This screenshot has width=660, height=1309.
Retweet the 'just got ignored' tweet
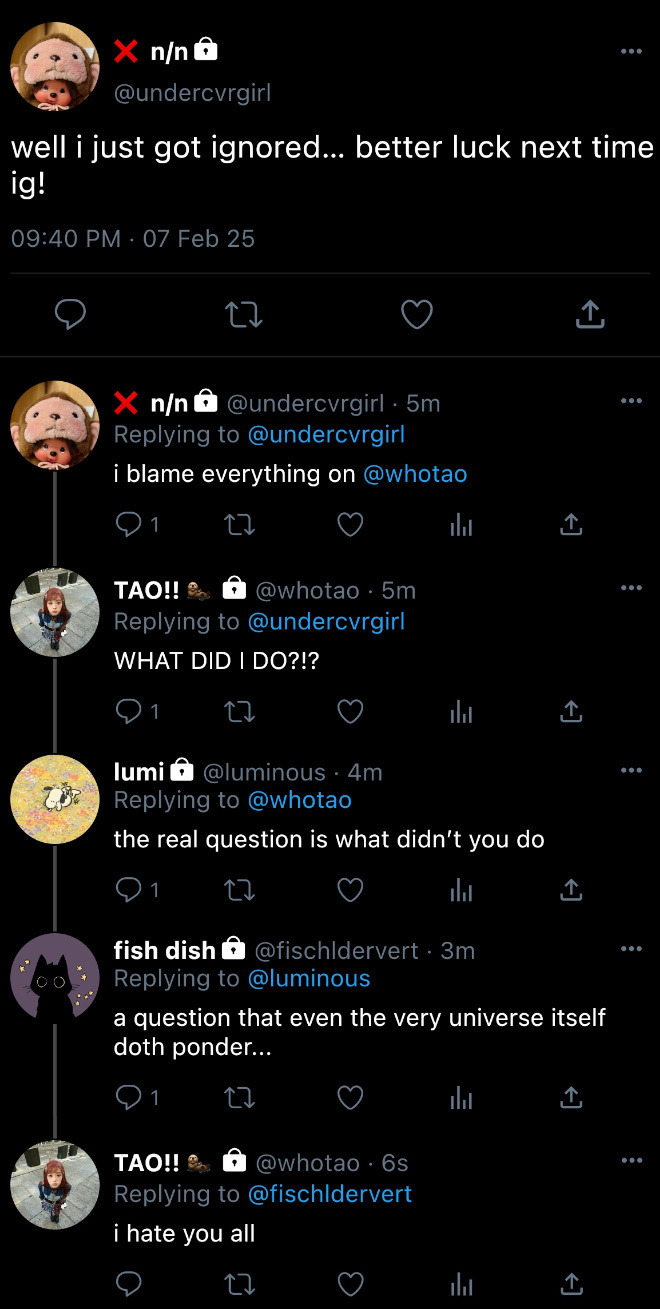point(244,315)
